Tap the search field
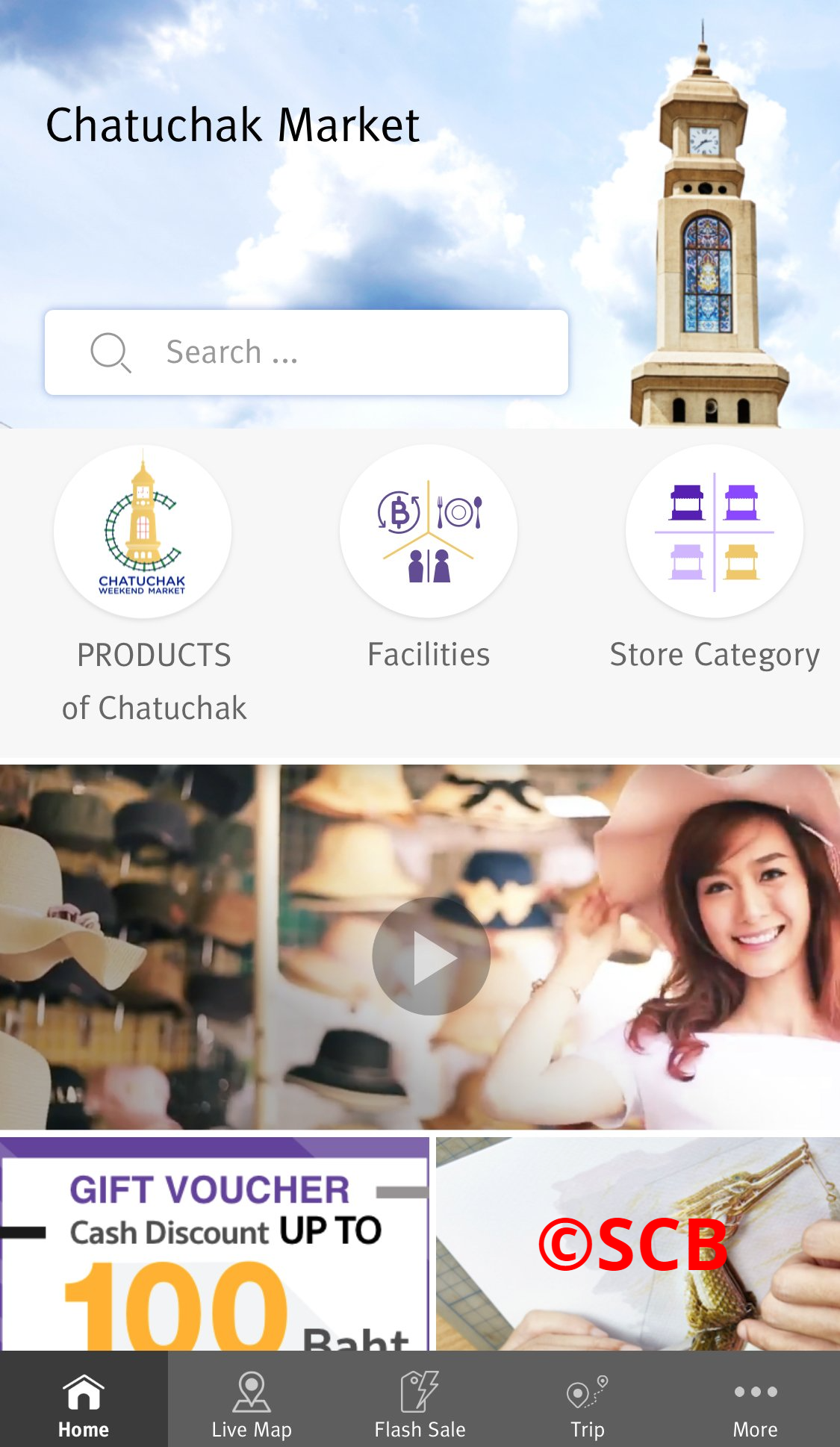The image size is (840, 1447). 306,352
